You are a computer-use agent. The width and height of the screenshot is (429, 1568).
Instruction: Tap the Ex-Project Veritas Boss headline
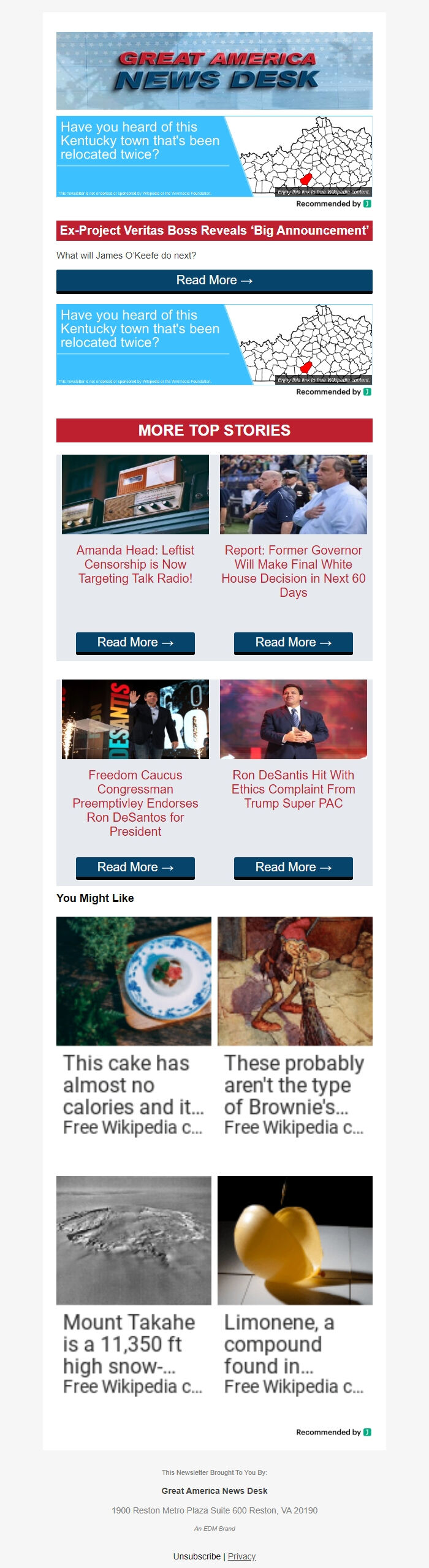[x=214, y=231]
